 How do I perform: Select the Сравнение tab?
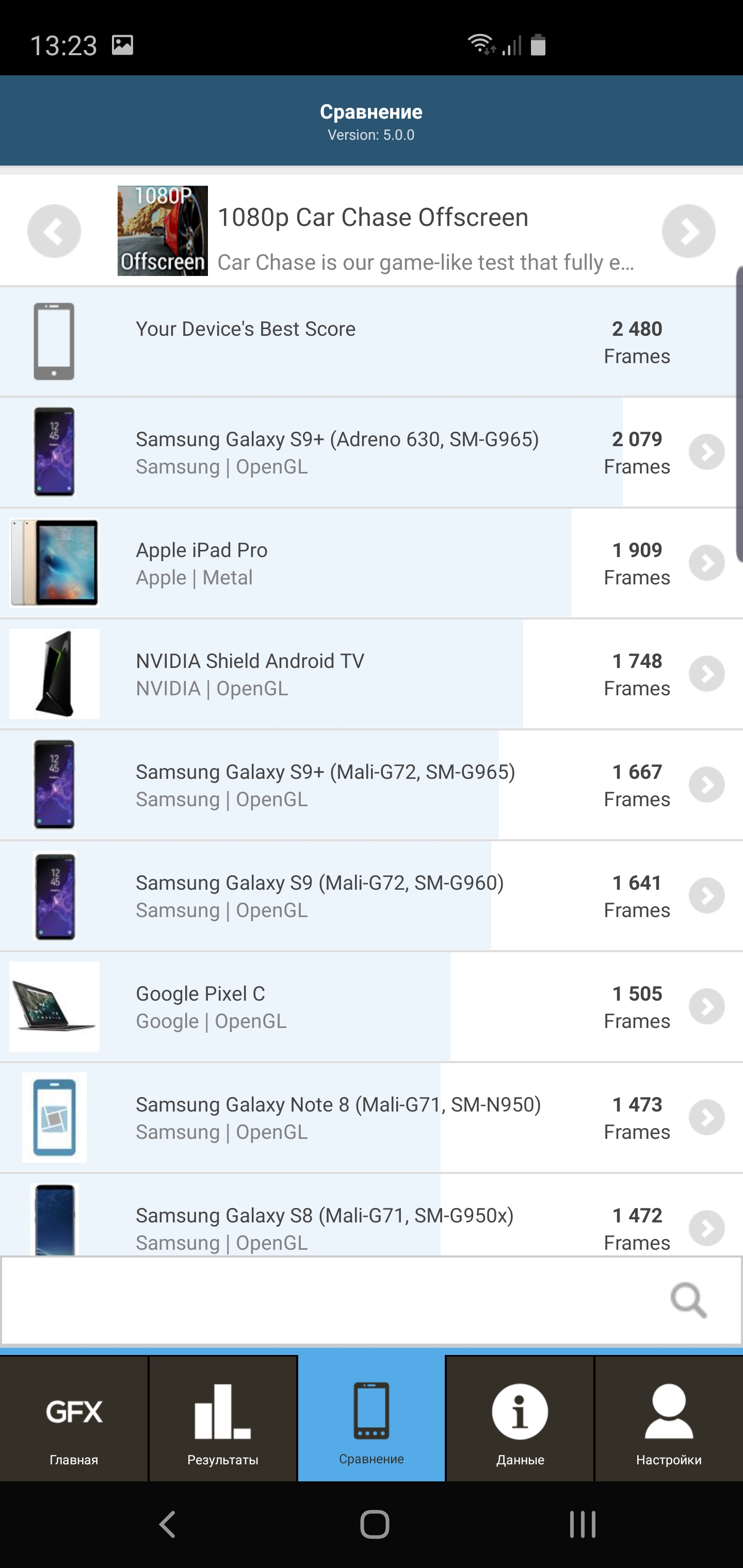point(372,1419)
